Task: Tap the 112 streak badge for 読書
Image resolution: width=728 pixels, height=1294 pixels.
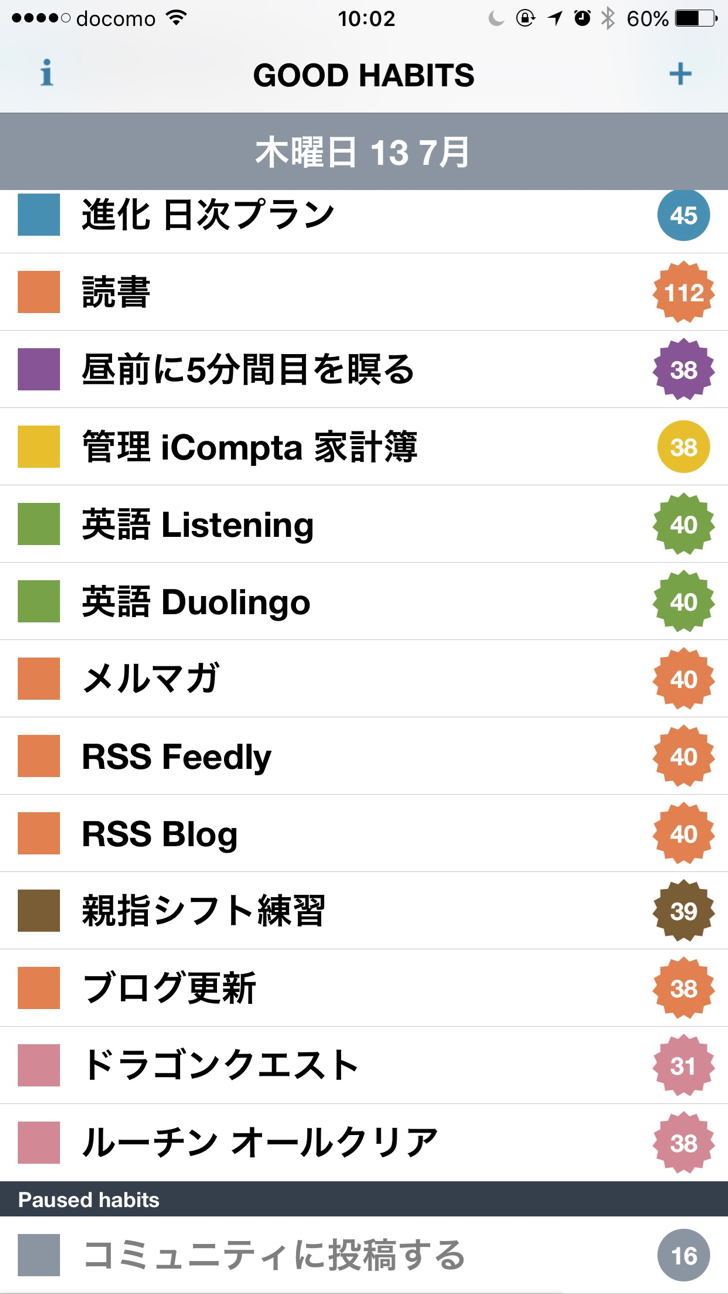Action: coord(684,292)
